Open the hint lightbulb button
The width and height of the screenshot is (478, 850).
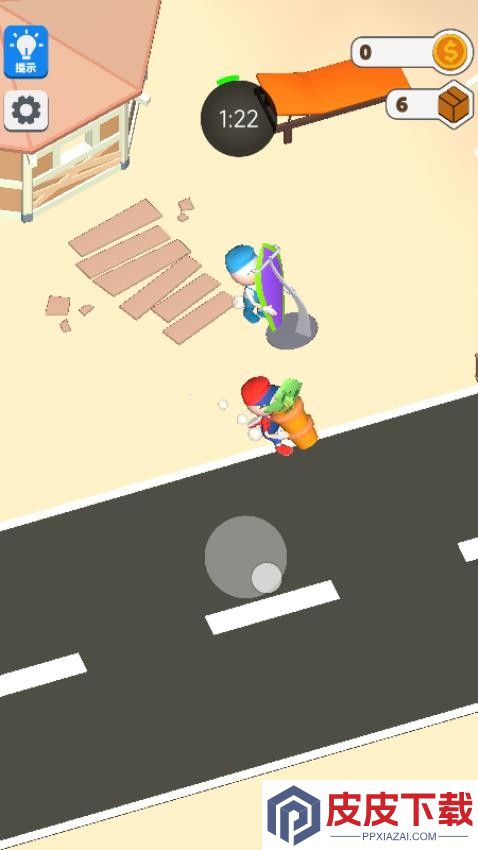coord(26,52)
